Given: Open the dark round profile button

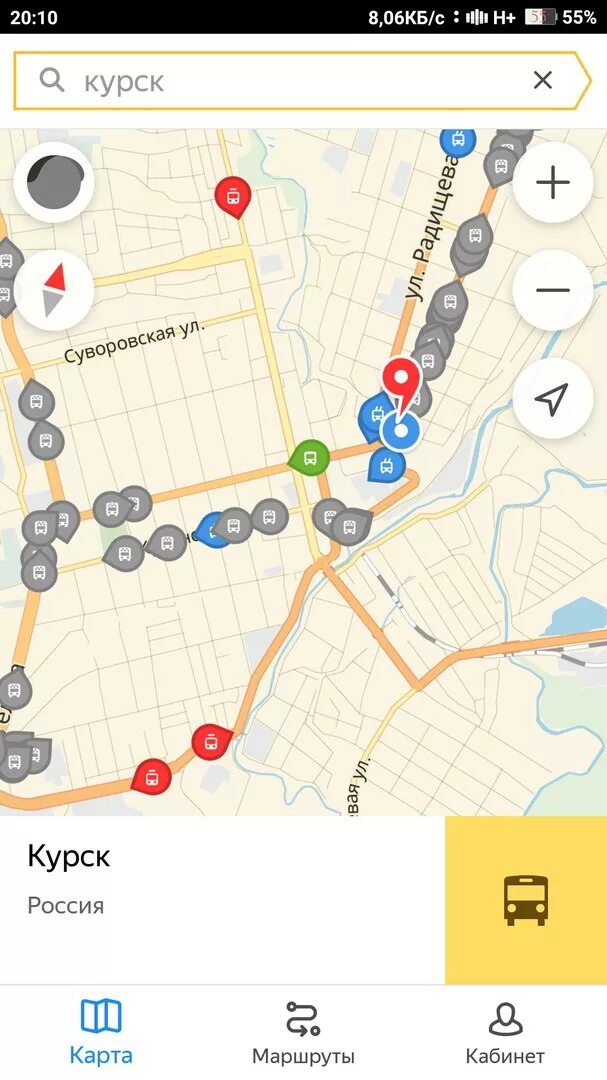Looking at the screenshot, I should (x=54, y=182).
